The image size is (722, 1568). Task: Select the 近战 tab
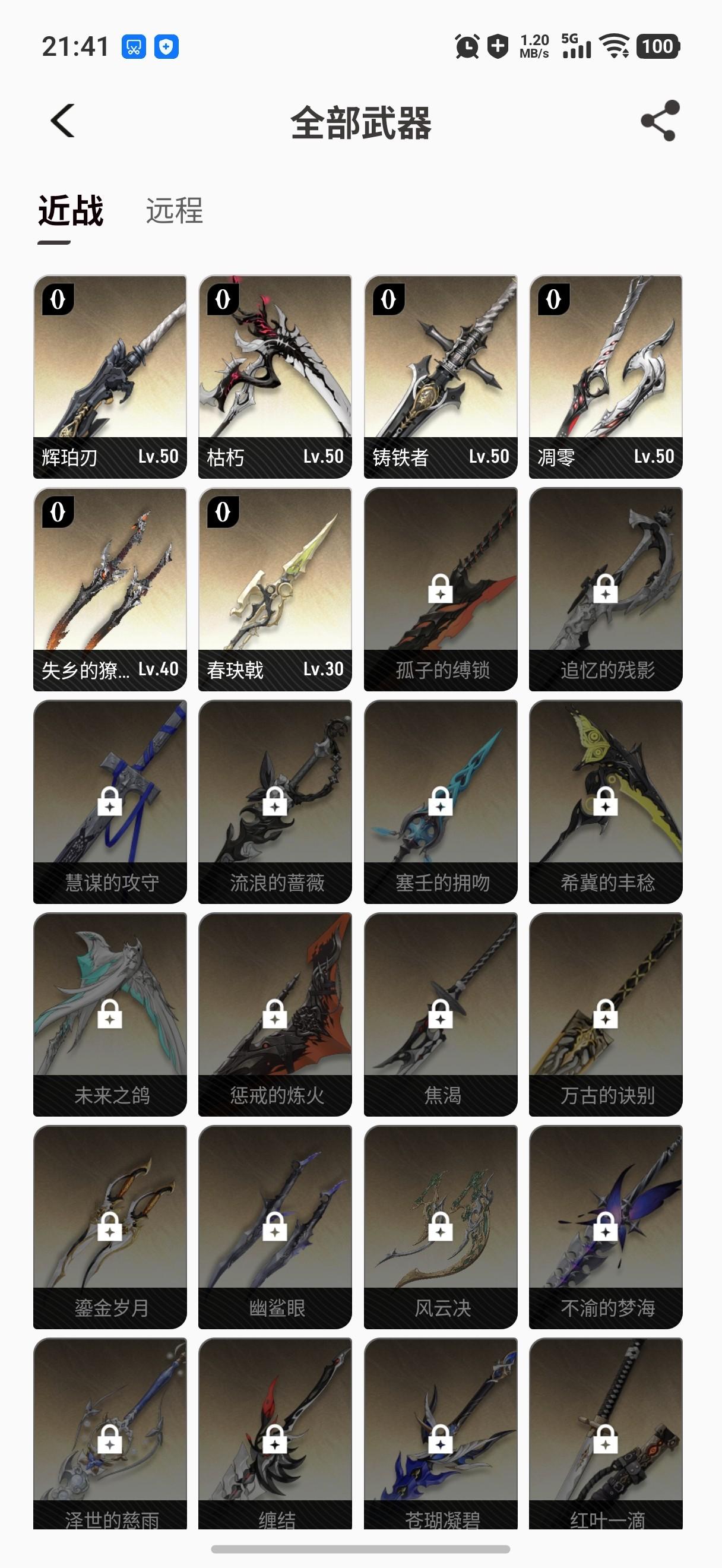point(71,211)
